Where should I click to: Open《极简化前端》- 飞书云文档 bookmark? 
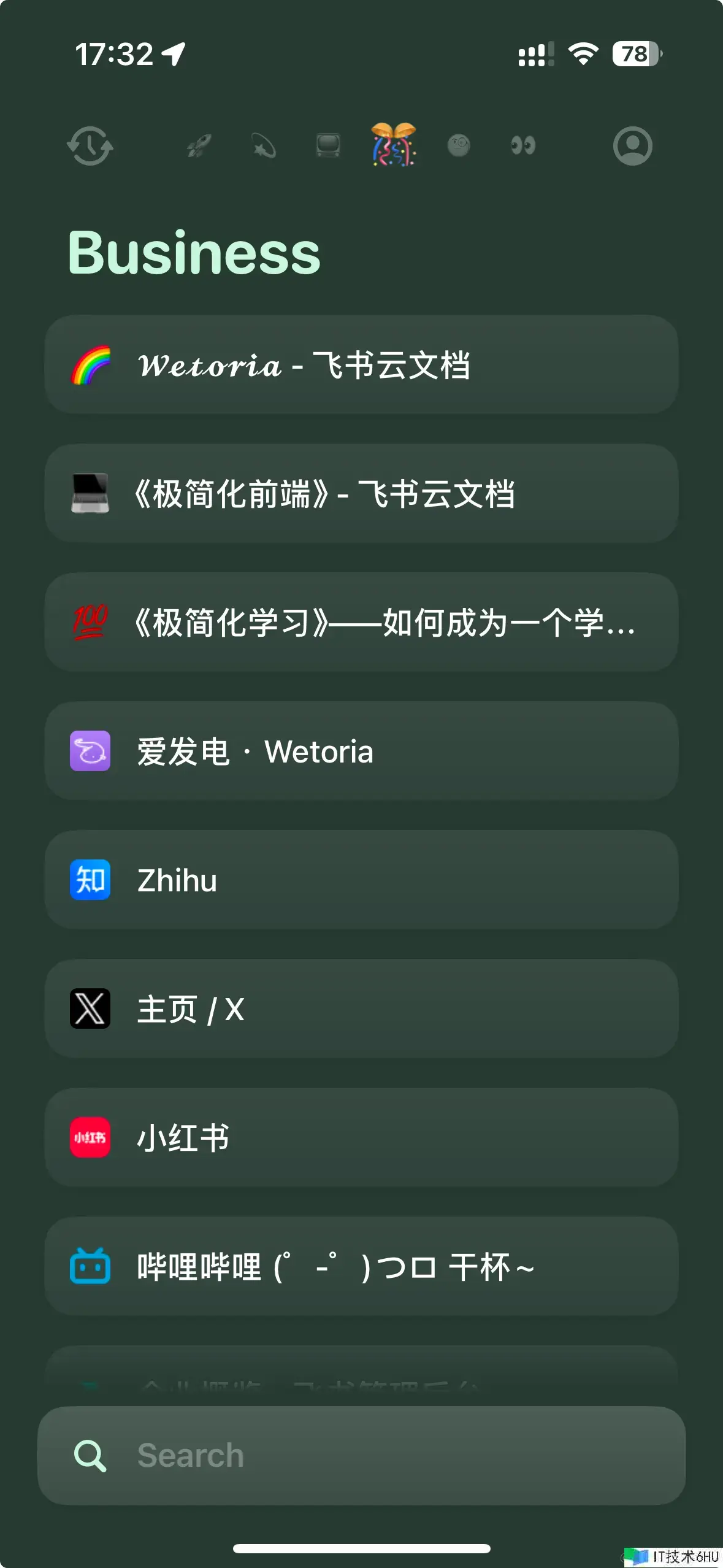click(x=361, y=494)
